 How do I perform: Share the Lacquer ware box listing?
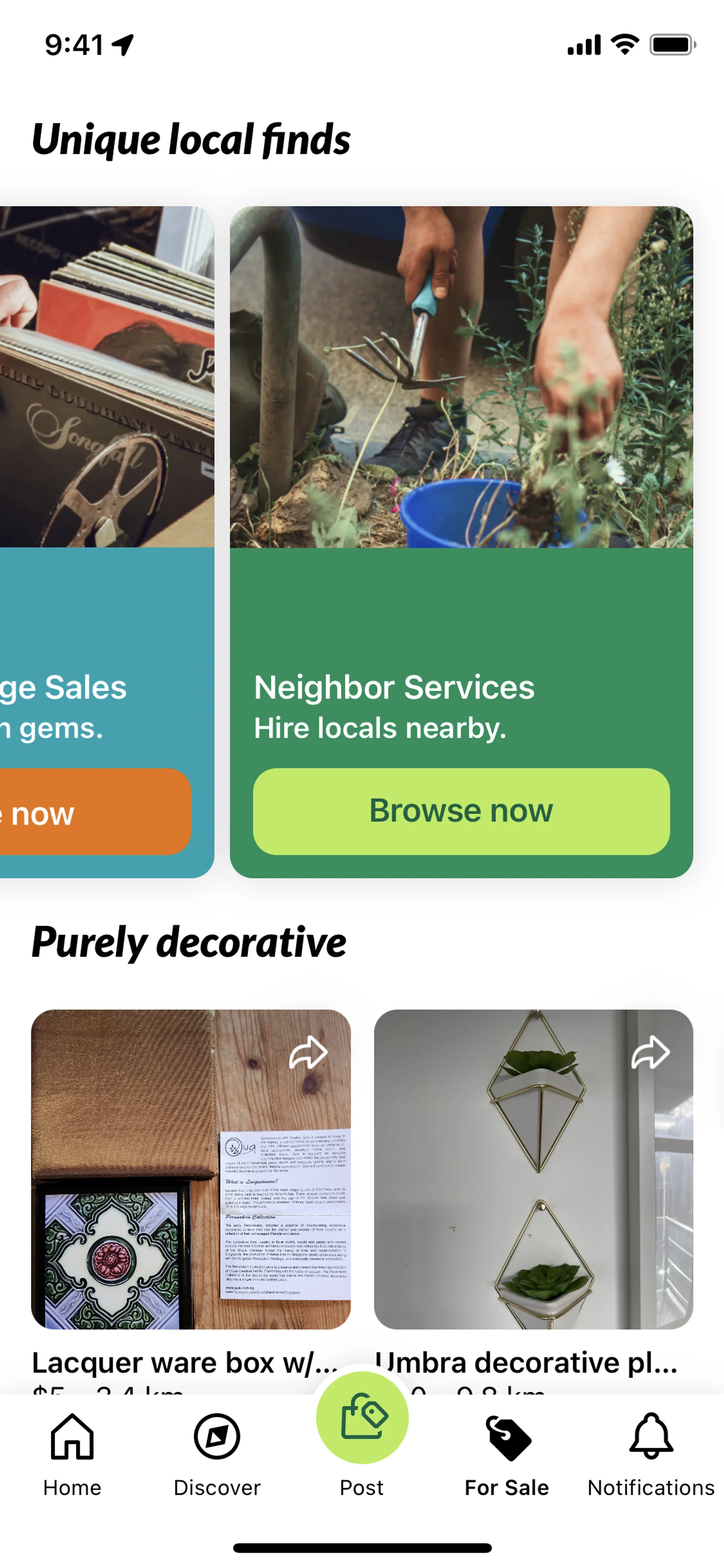pyautogui.click(x=308, y=1052)
